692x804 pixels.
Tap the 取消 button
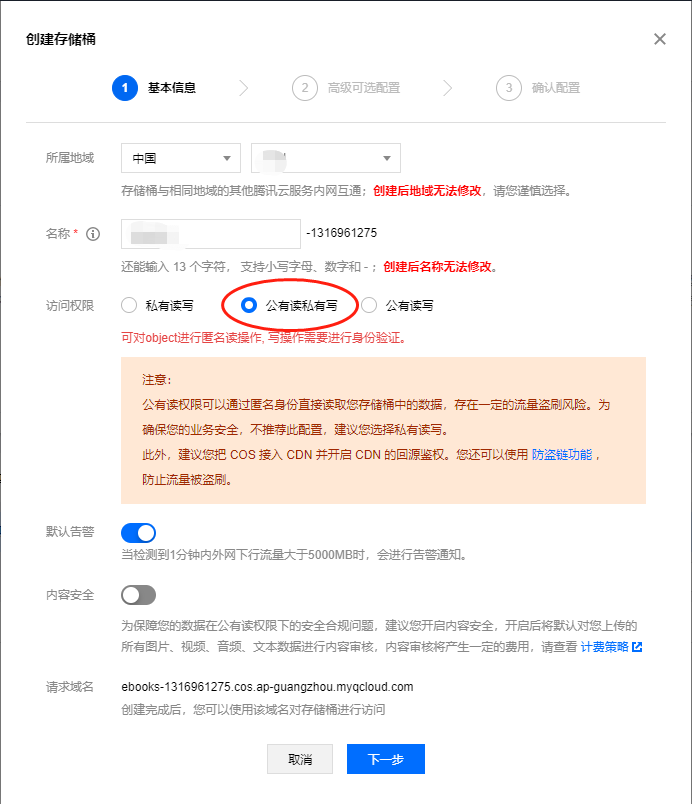coord(300,759)
